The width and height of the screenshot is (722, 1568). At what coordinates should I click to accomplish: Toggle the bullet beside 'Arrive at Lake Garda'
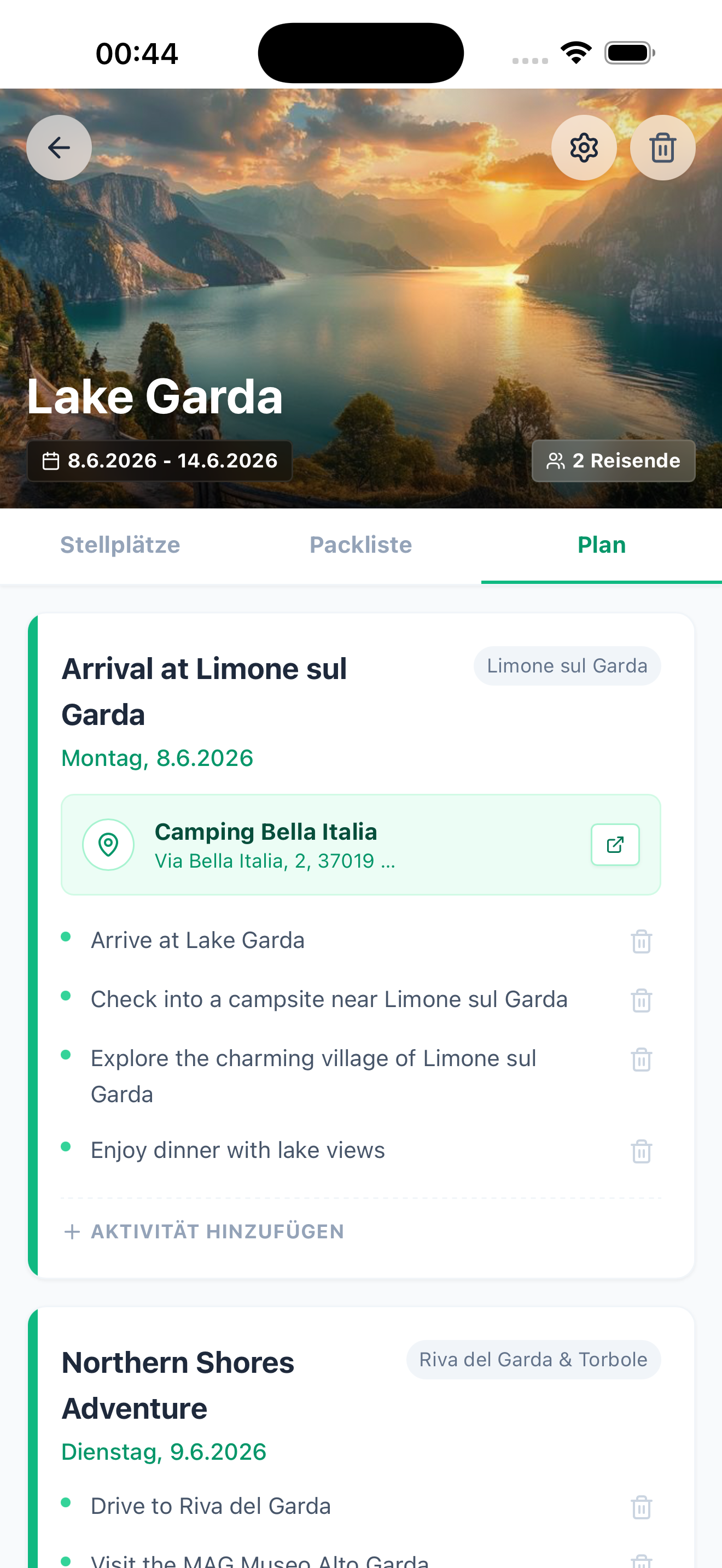[x=67, y=938]
